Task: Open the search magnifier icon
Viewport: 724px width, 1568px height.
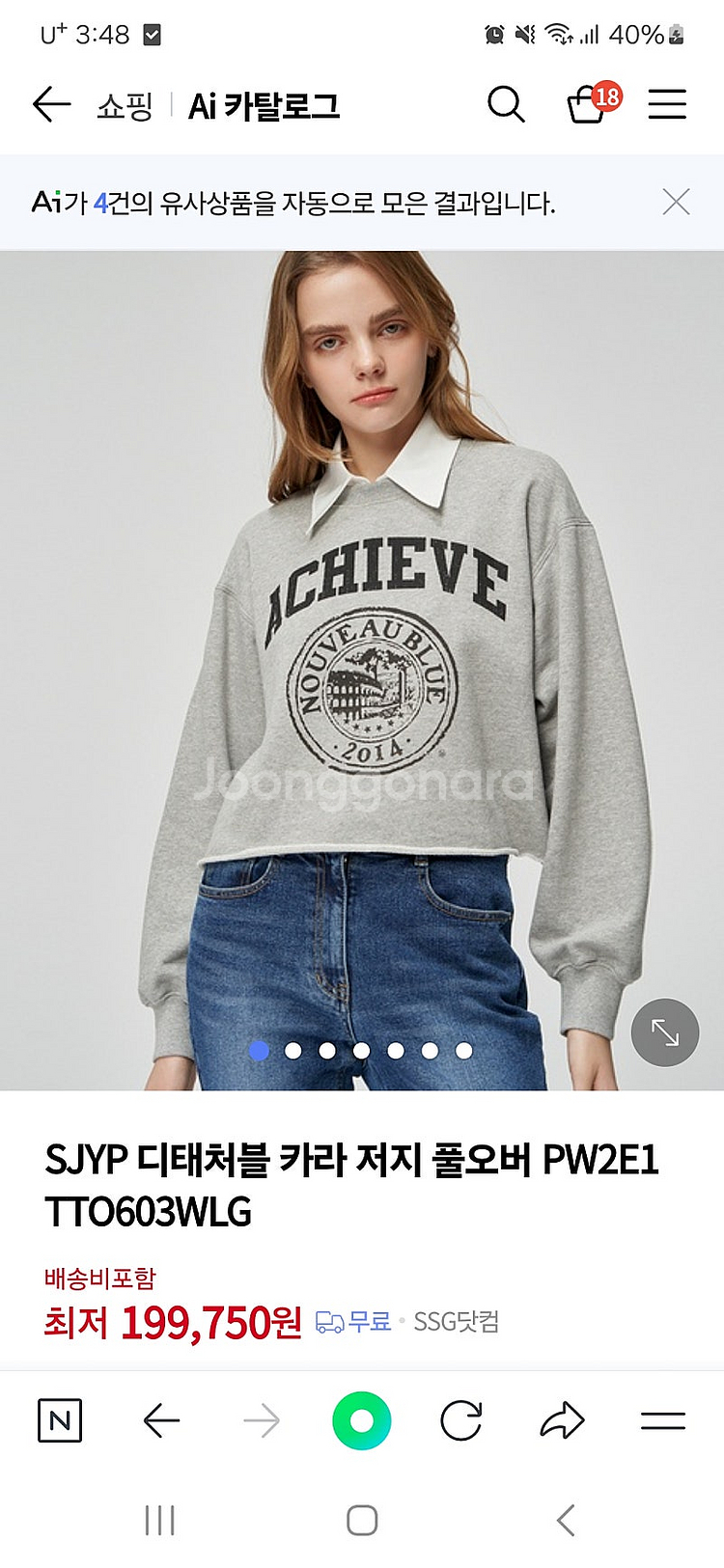Action: 505,104
